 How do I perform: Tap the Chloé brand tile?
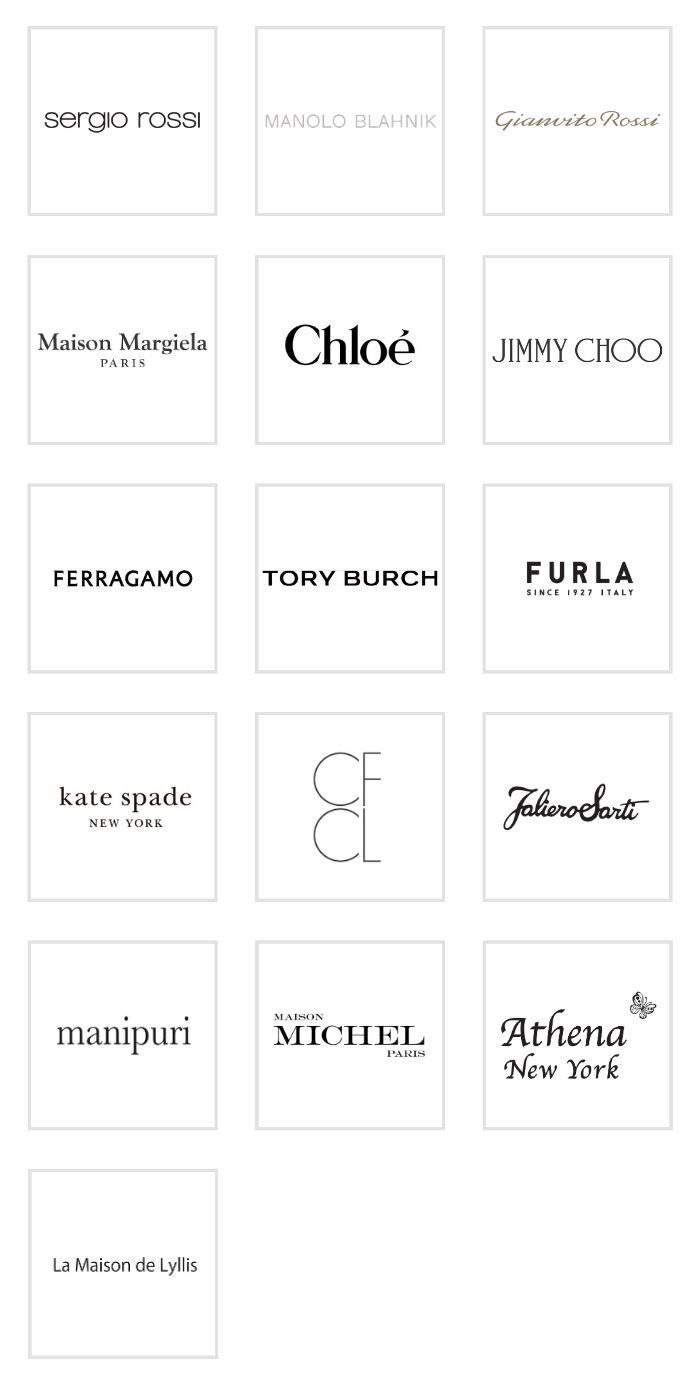click(x=350, y=349)
